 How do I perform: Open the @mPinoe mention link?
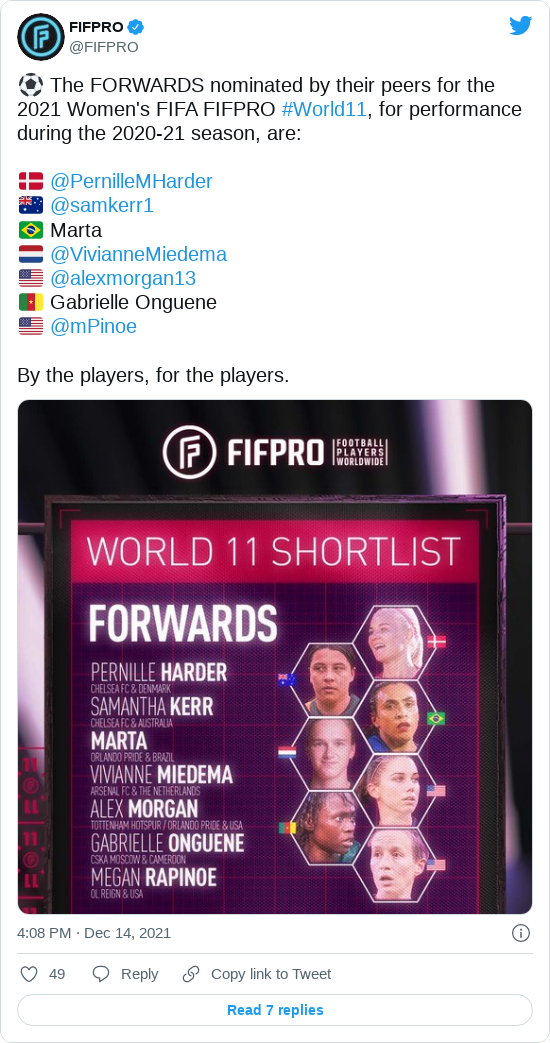coord(93,327)
